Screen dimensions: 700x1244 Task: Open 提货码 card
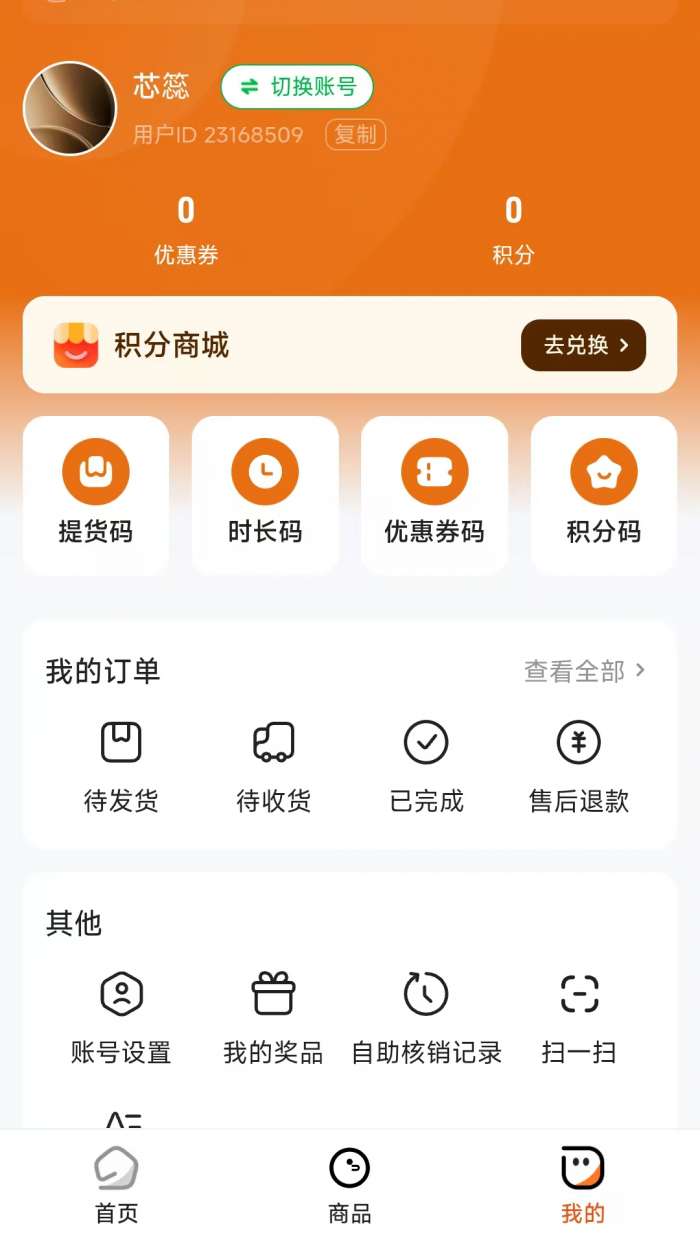click(x=96, y=495)
